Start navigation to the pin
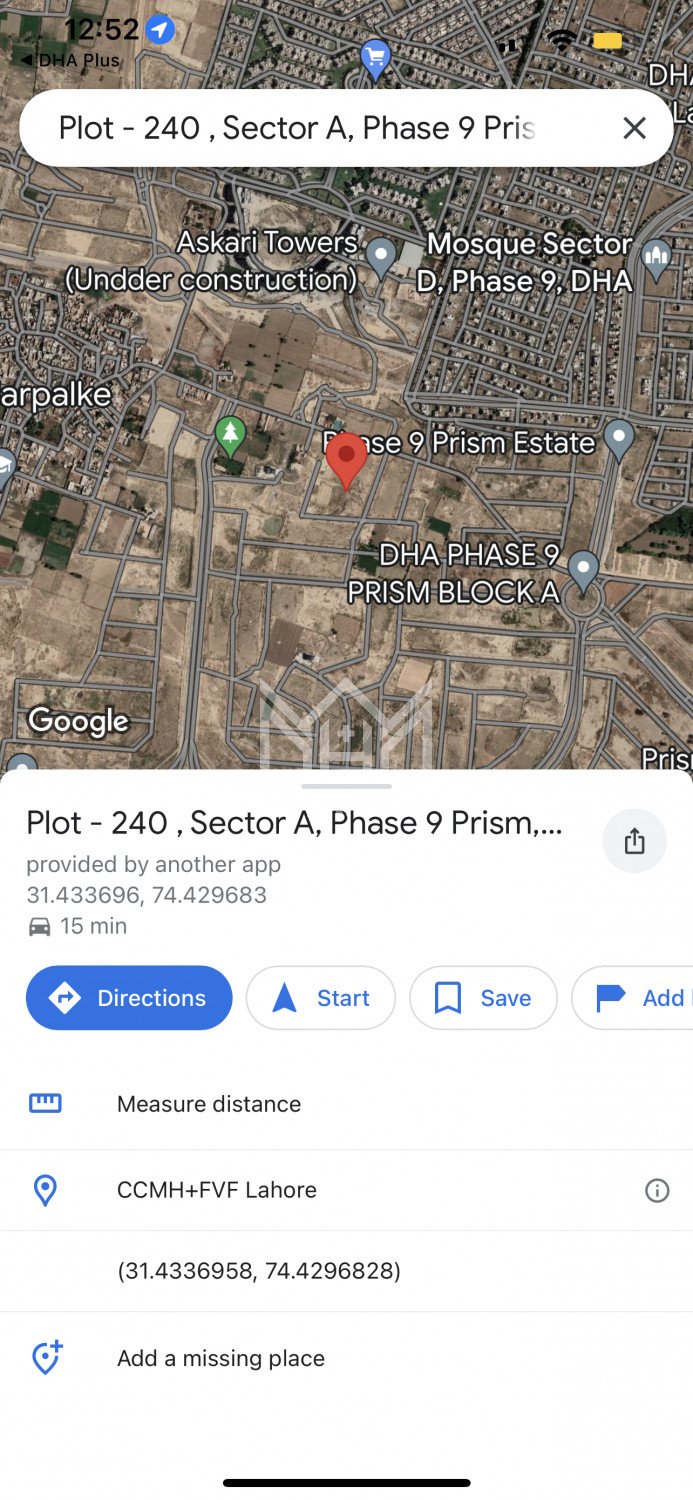This screenshot has height=1500, width=693. pos(321,998)
